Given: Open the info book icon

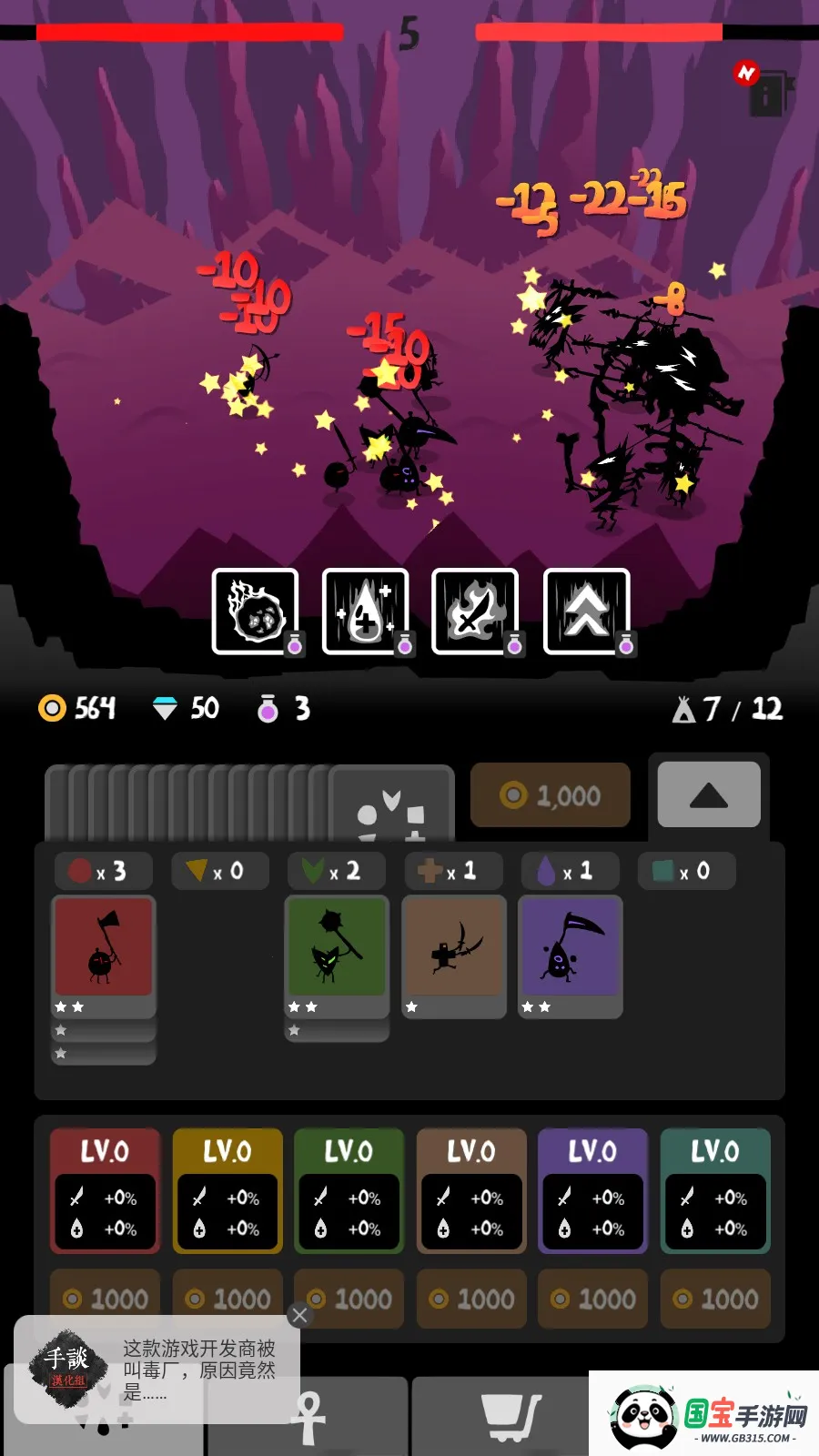Looking at the screenshot, I should (x=765, y=94).
